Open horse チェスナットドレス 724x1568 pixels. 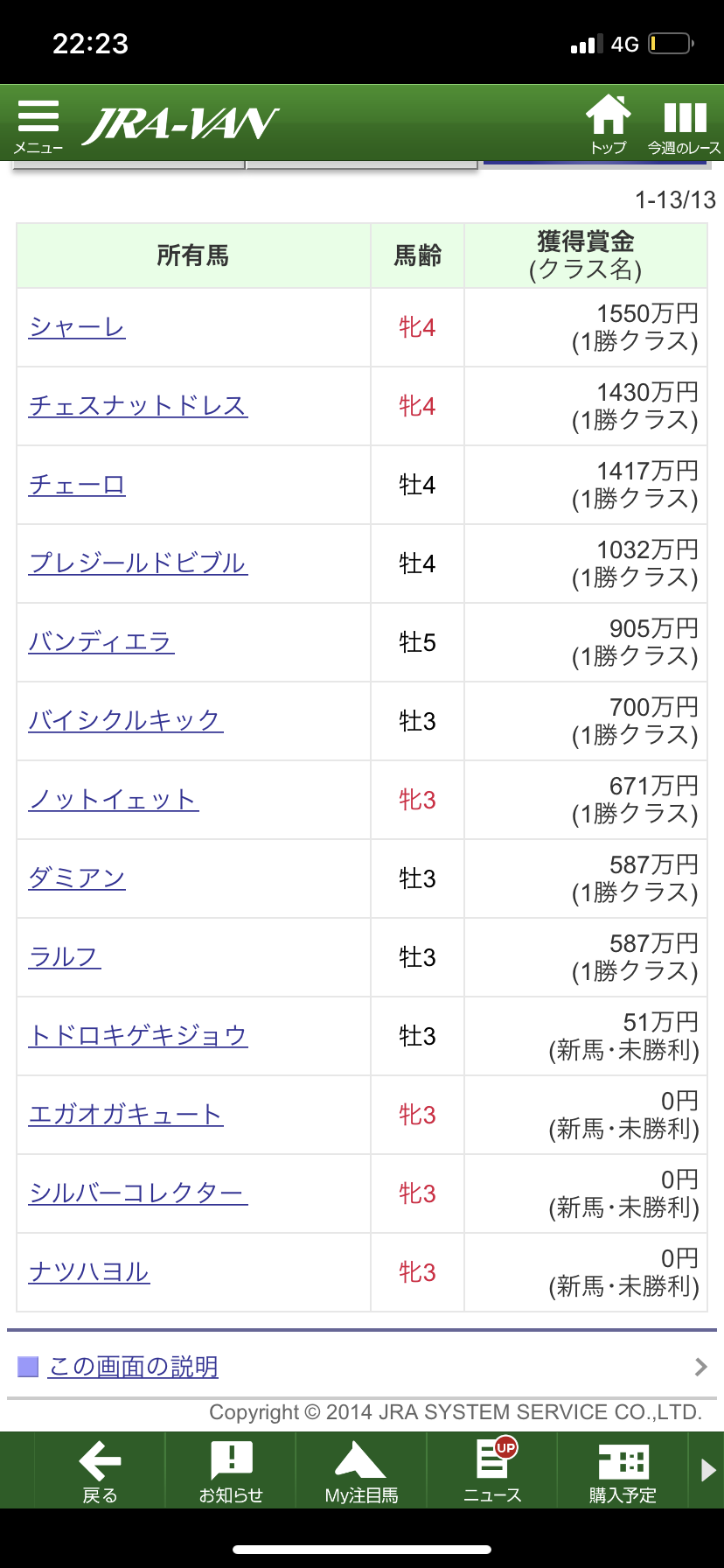(x=138, y=406)
